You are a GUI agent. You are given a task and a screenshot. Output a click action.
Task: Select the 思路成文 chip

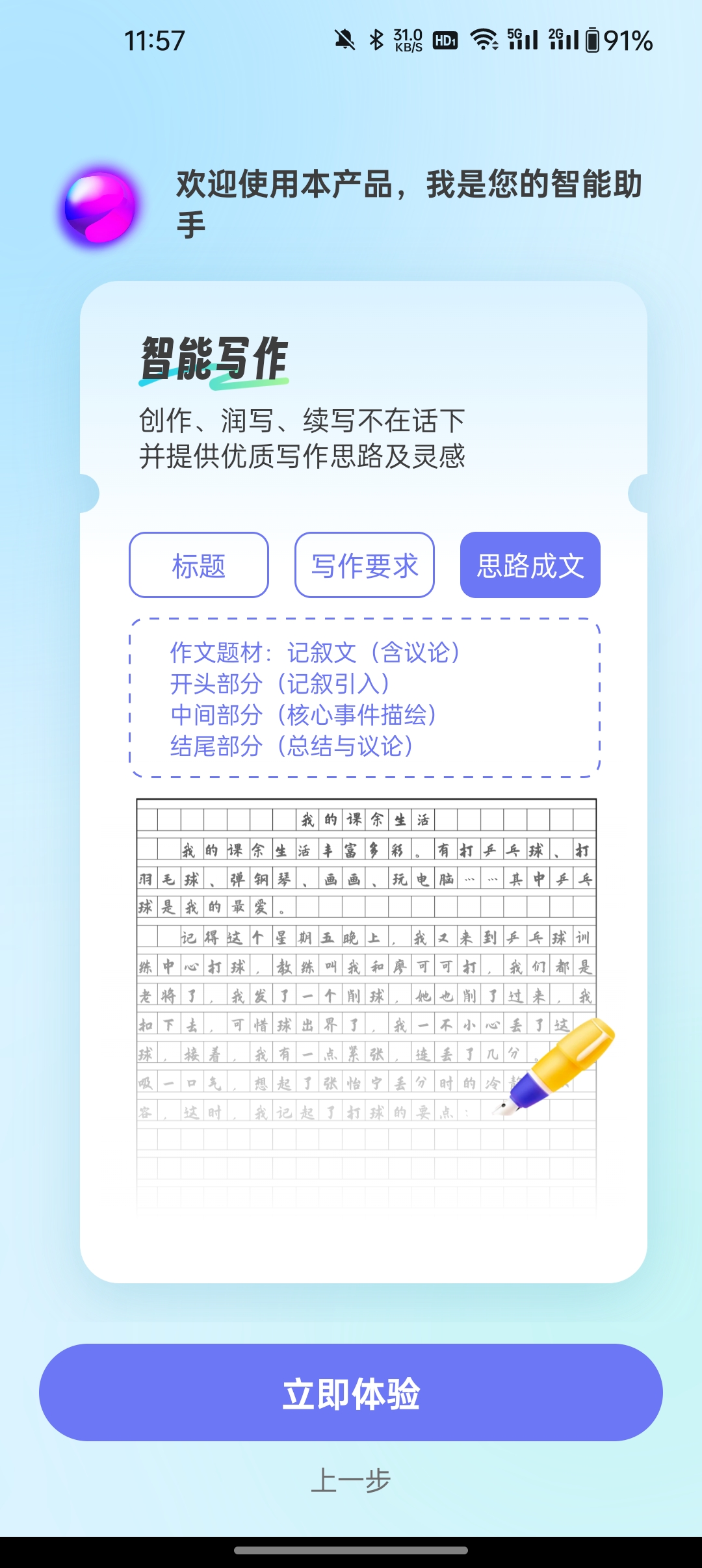click(530, 565)
